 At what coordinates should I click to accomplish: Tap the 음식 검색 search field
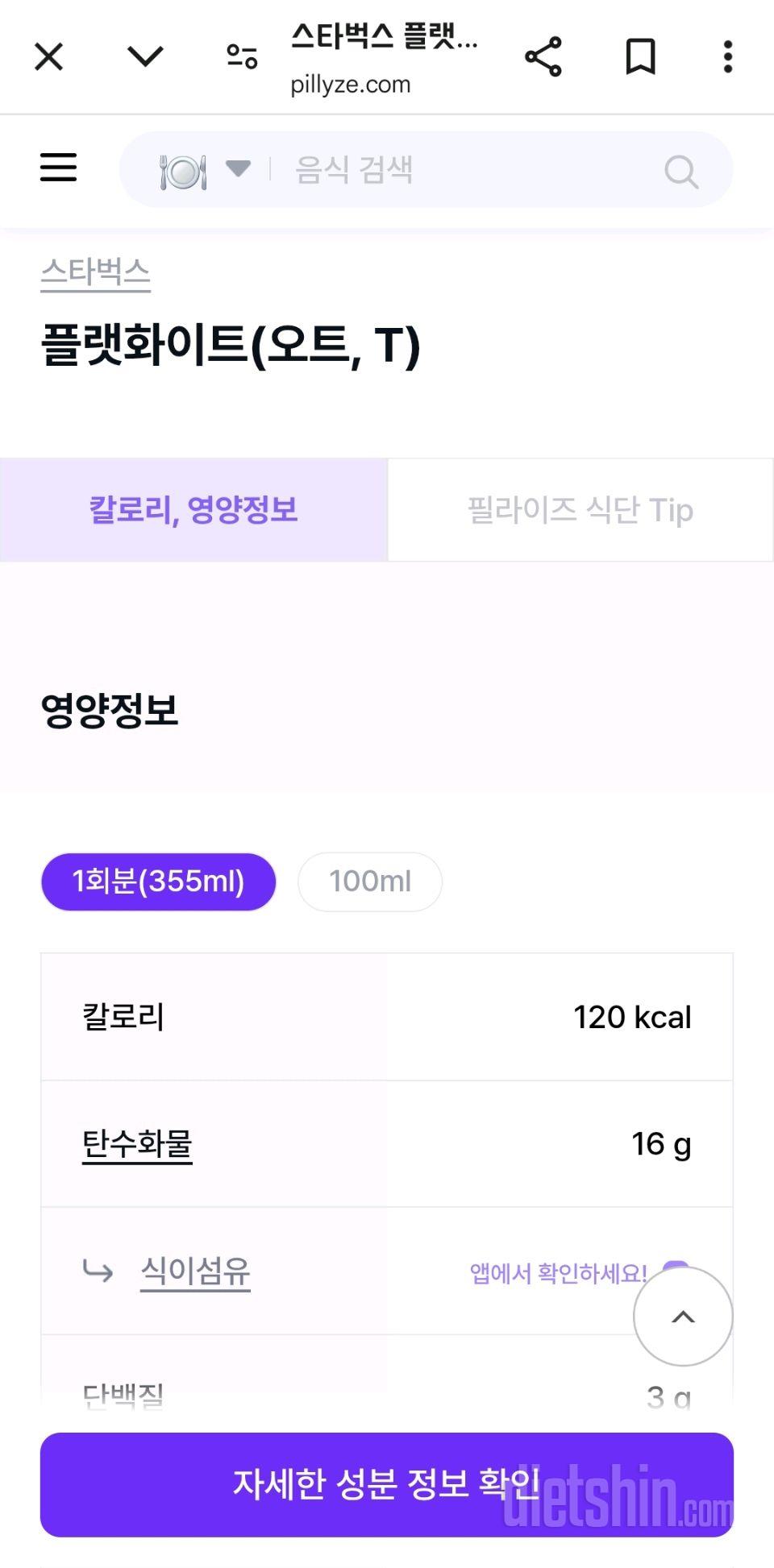coord(468,170)
